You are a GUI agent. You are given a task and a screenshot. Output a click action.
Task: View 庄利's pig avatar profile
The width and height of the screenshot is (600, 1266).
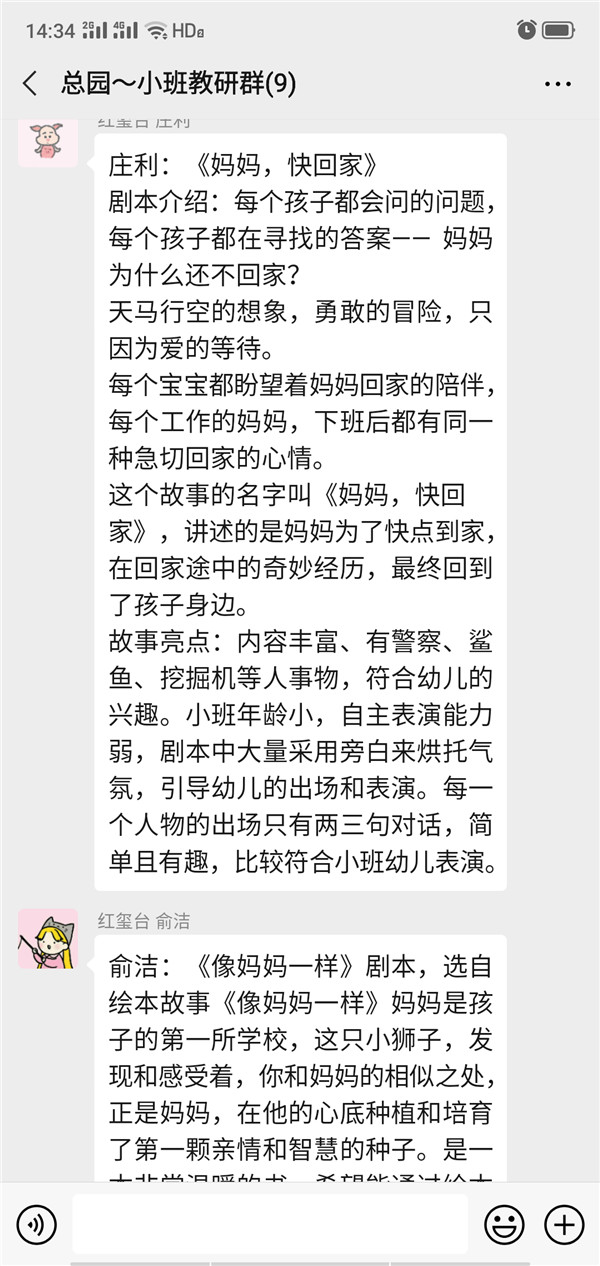point(46,140)
